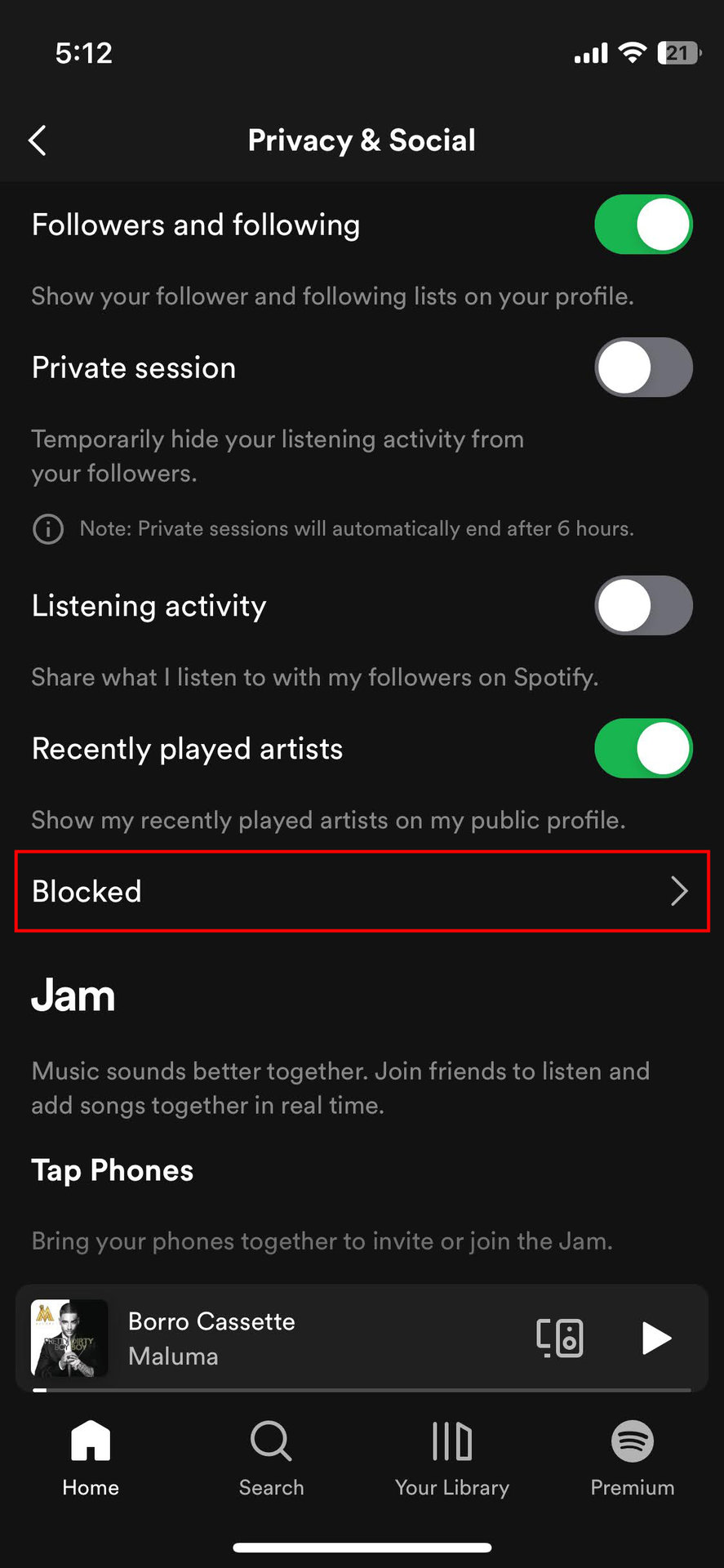Open the connect to device icon

pos(560,1339)
